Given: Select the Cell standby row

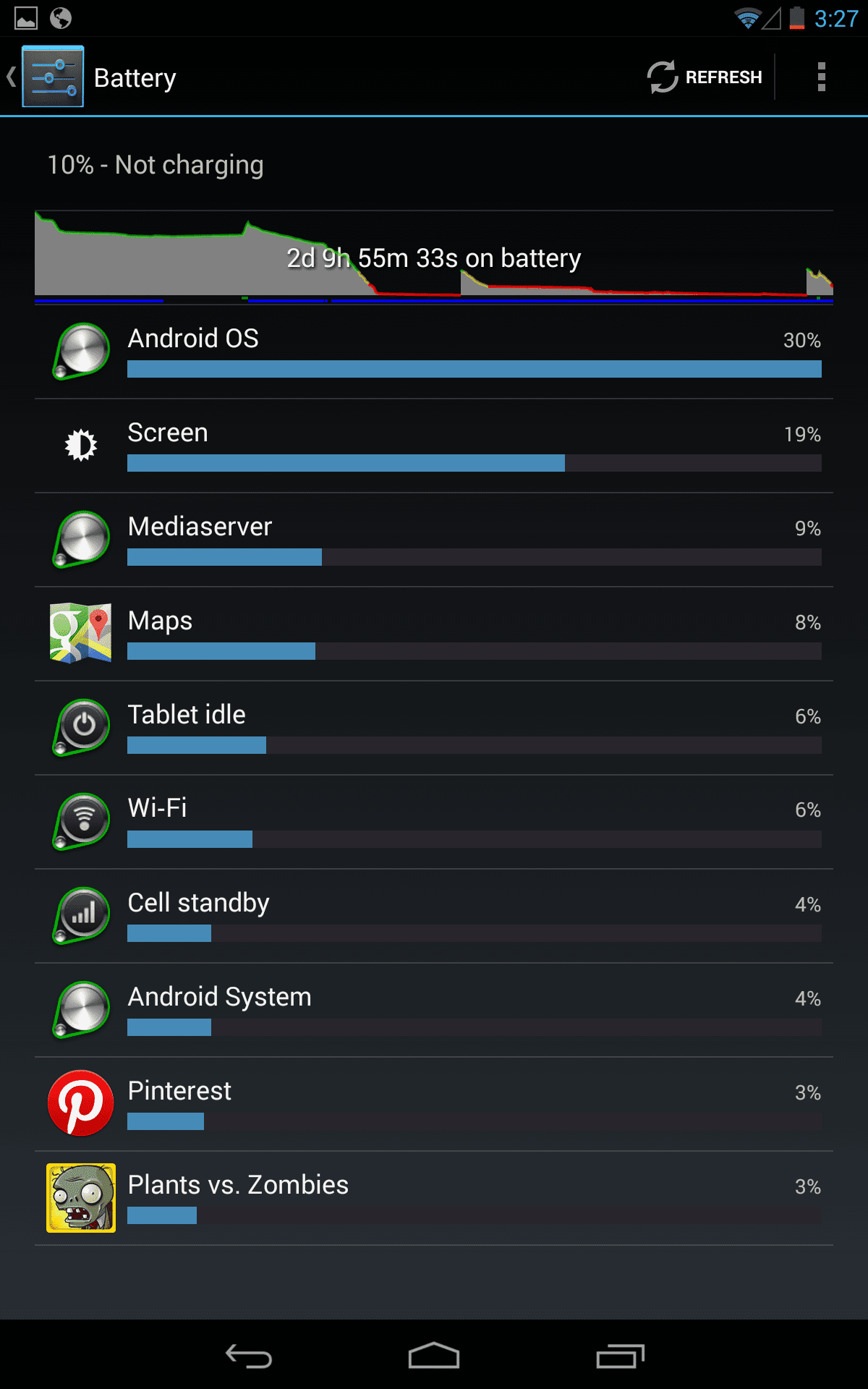Looking at the screenshot, I should pyautogui.click(x=434, y=917).
